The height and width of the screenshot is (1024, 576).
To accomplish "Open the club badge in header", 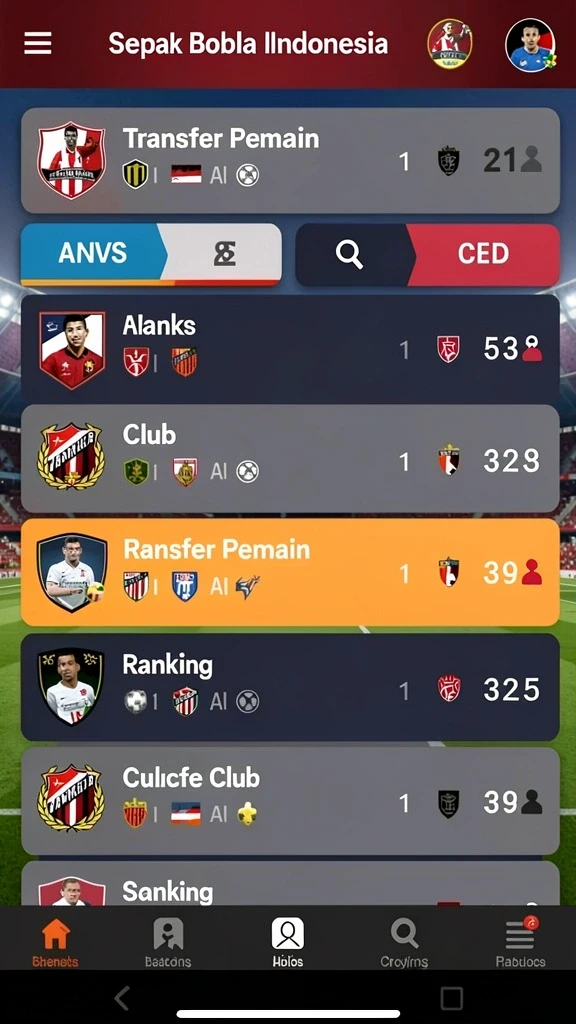I will tap(450, 44).
